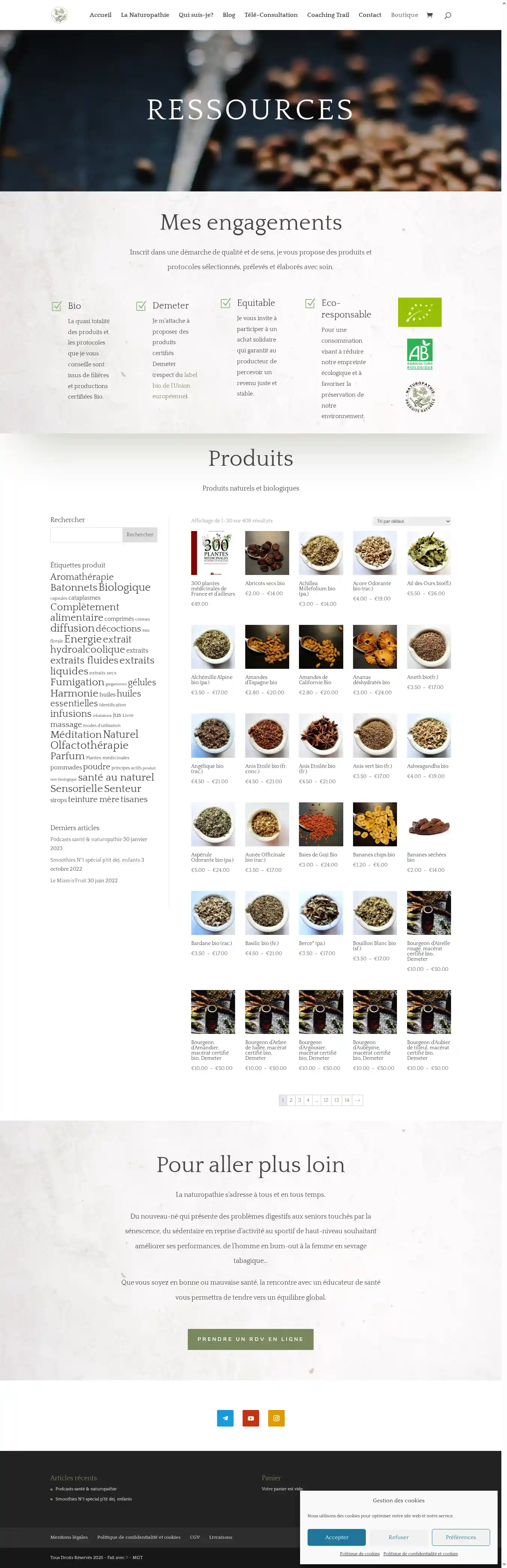Open cookie Préférences

pos(461,1537)
